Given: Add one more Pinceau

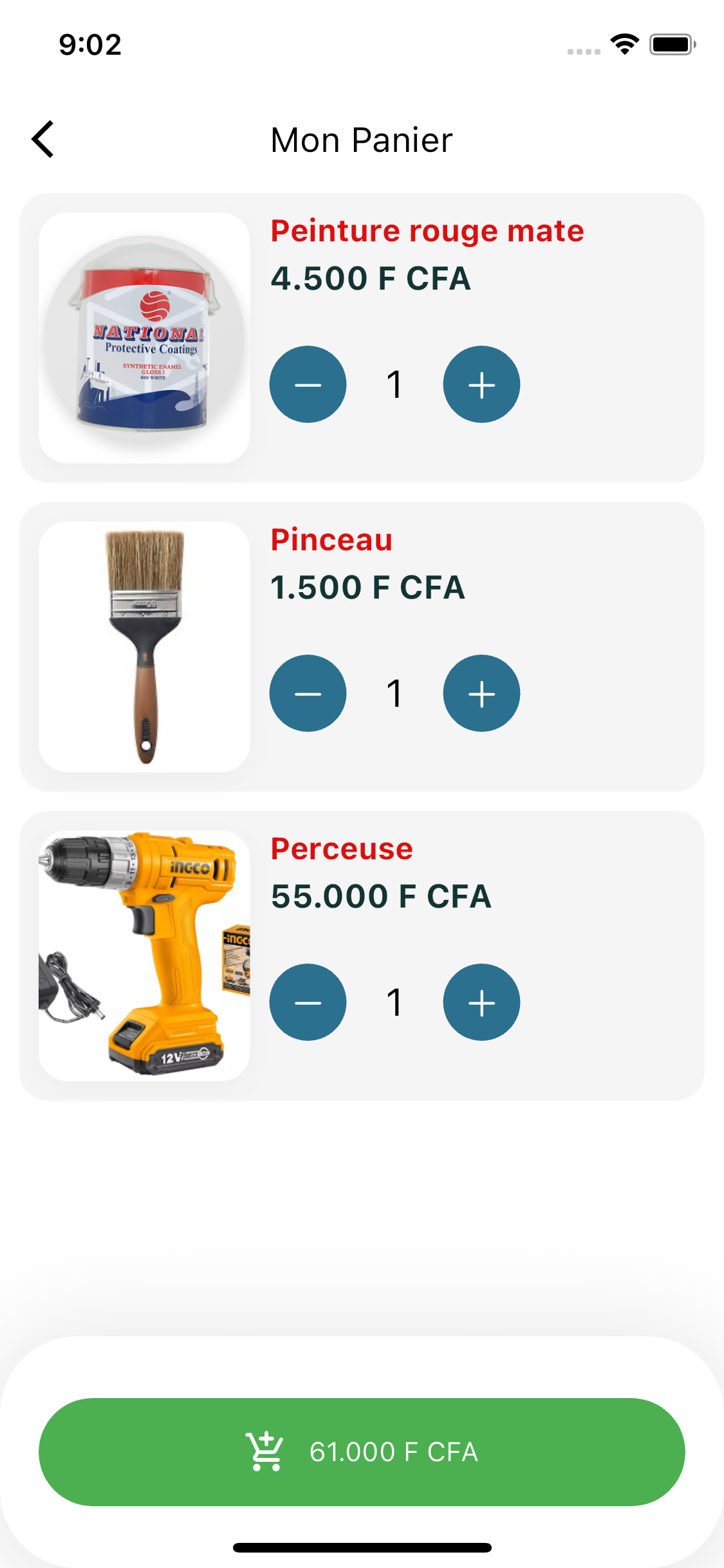Looking at the screenshot, I should (481, 693).
